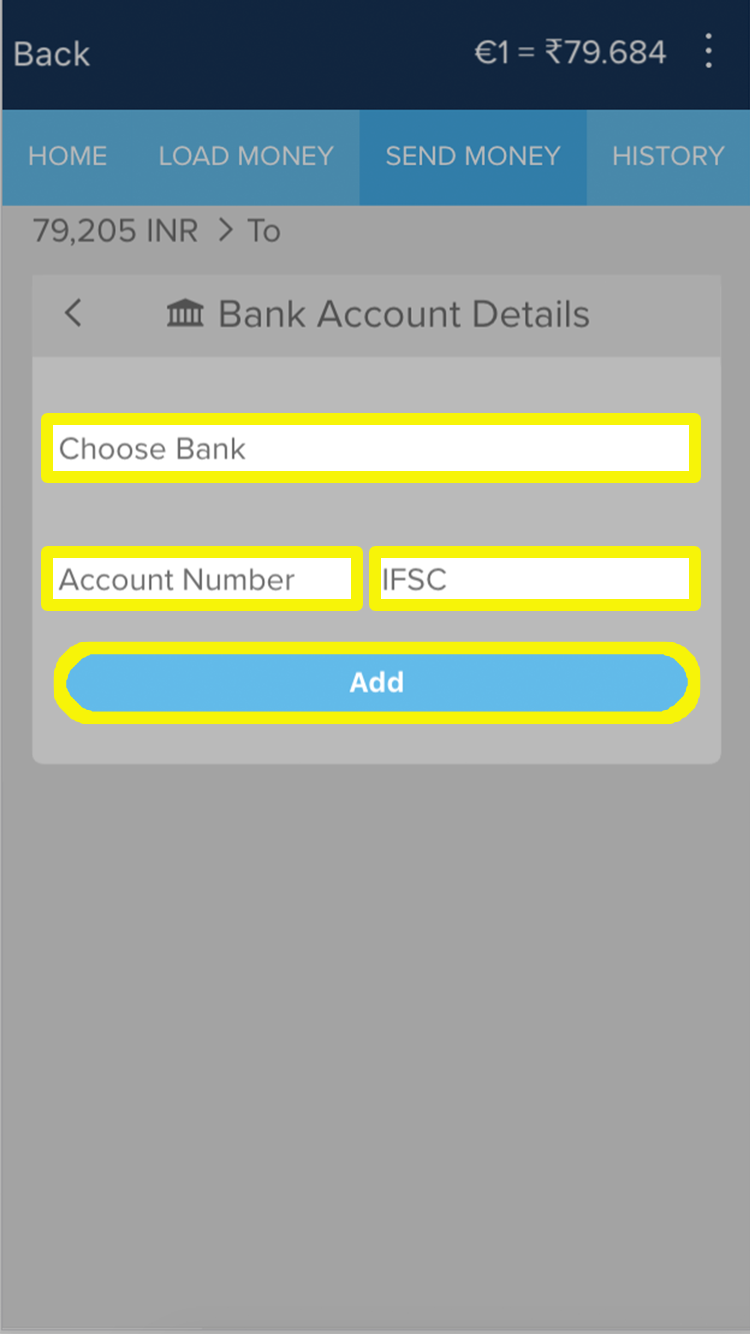Open the three-dot overflow menu

708,52
